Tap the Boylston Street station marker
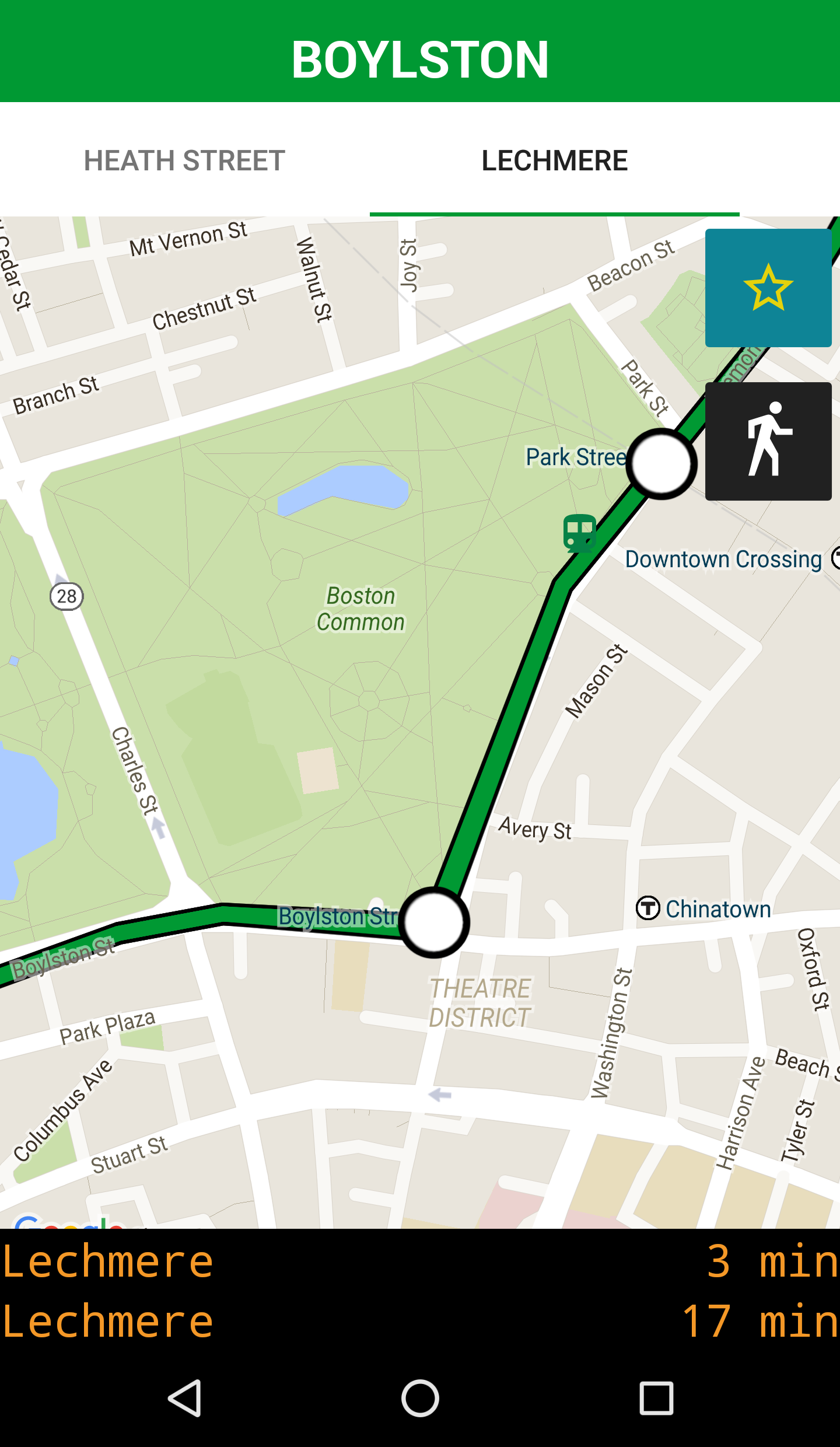The image size is (840, 1447). click(434, 922)
